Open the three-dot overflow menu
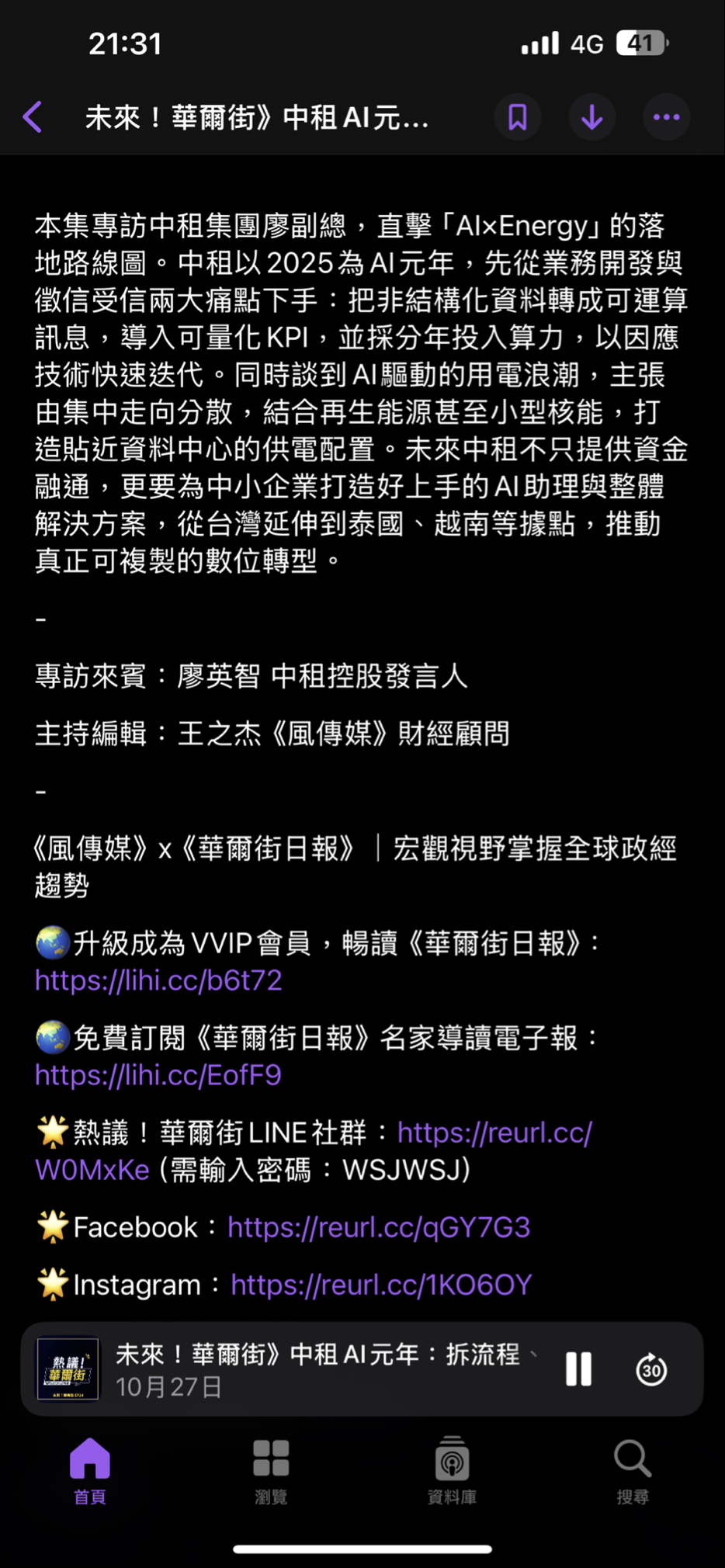 click(667, 117)
